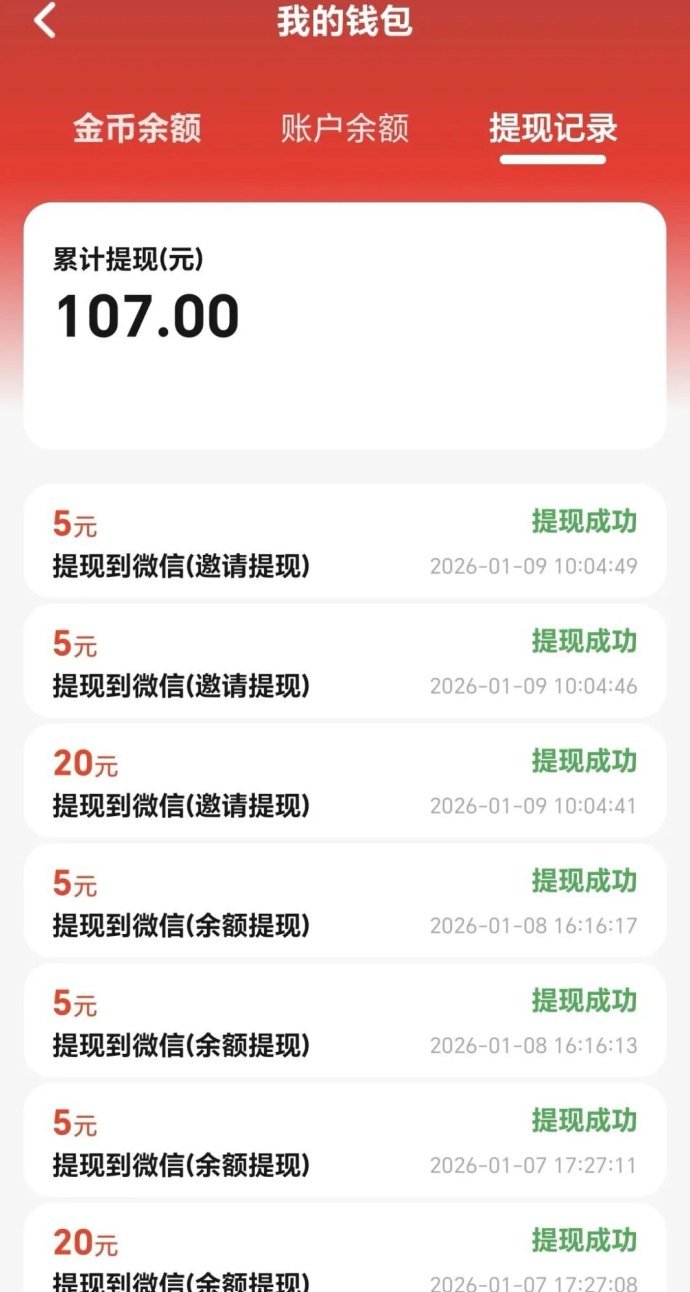
Task: Go back from the 我的钱包 page
Action: pyautogui.click(x=45, y=20)
